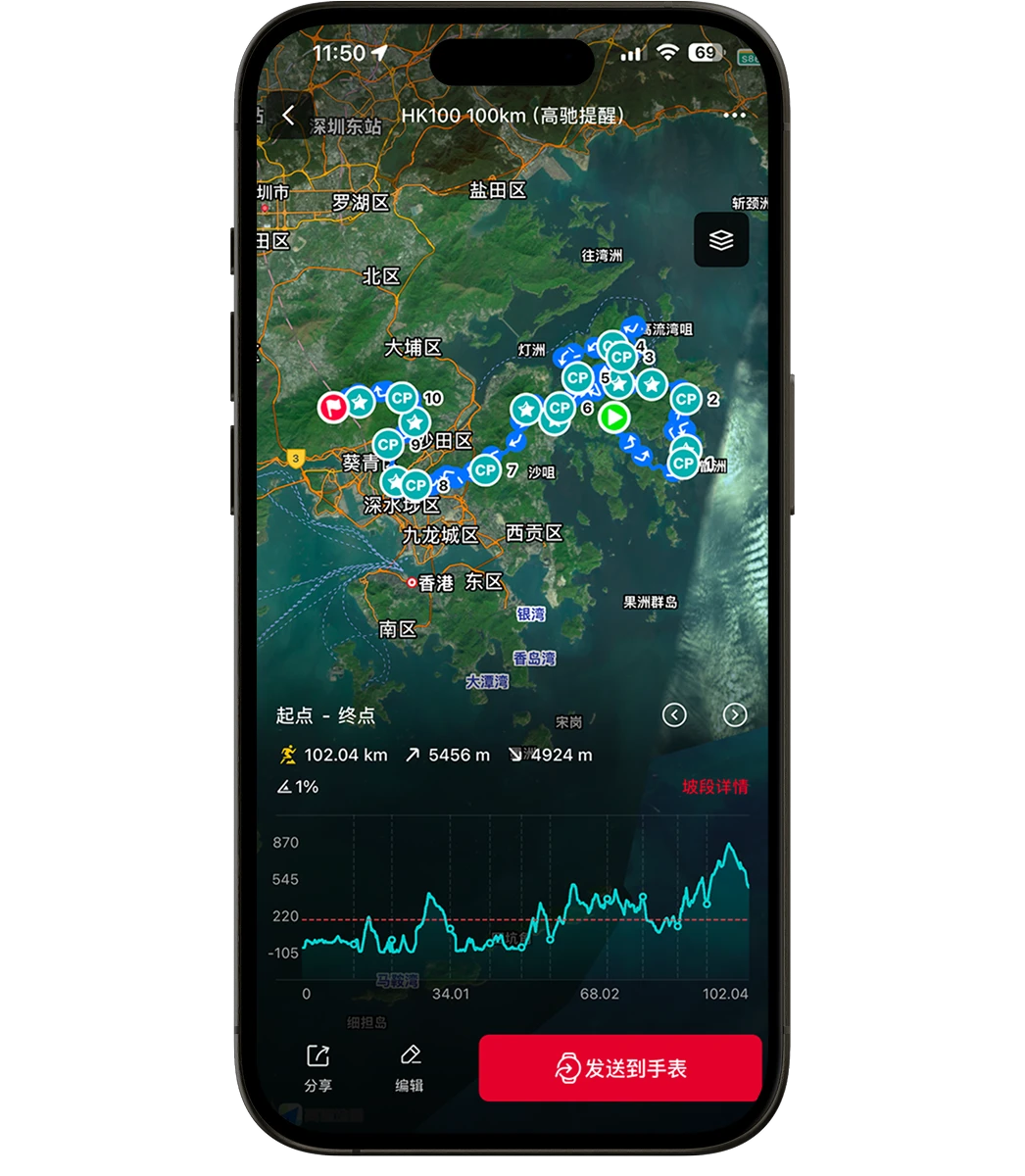Select checkpoint CP 2 on the map

(687, 399)
